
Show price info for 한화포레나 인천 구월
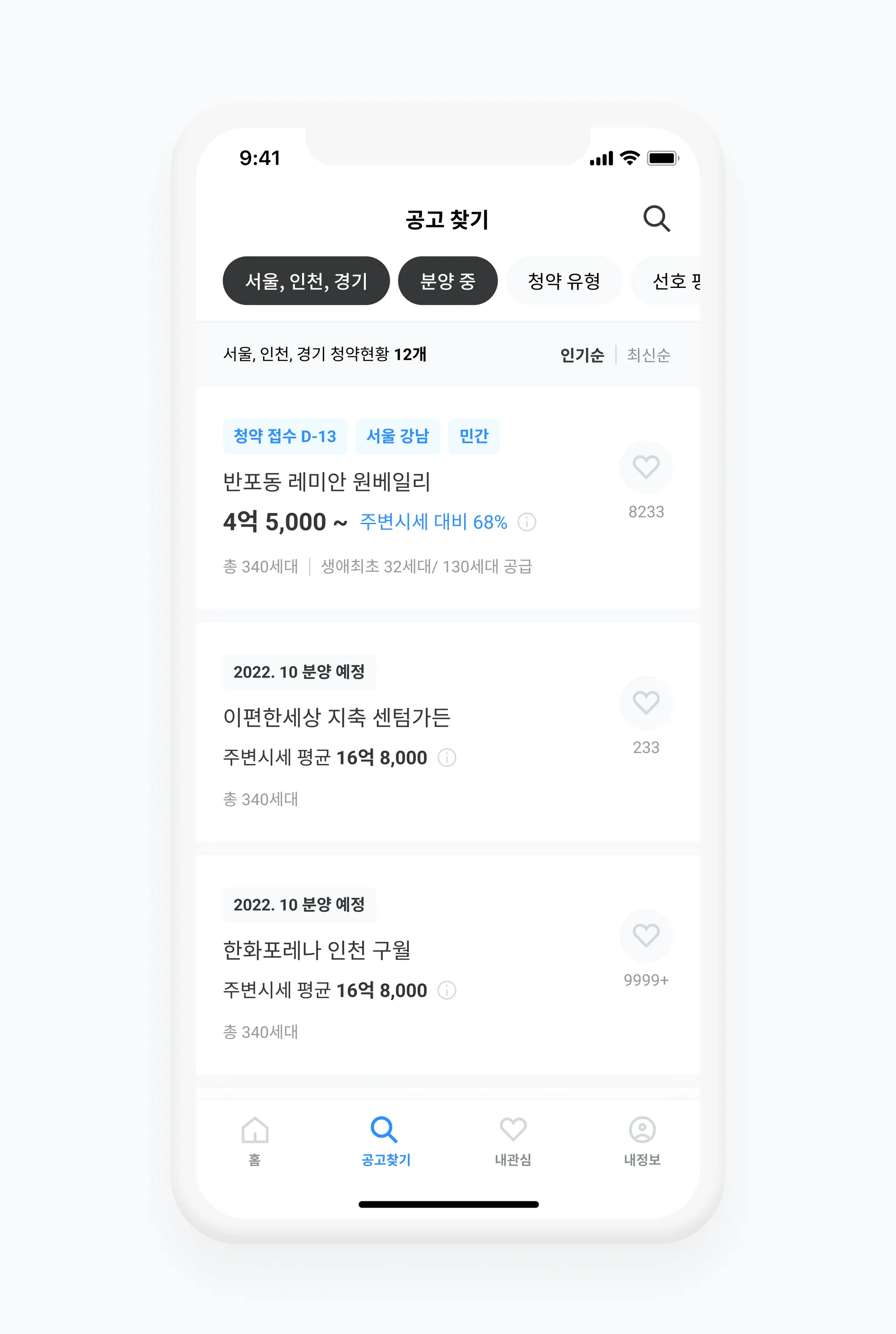pyautogui.click(x=446, y=991)
